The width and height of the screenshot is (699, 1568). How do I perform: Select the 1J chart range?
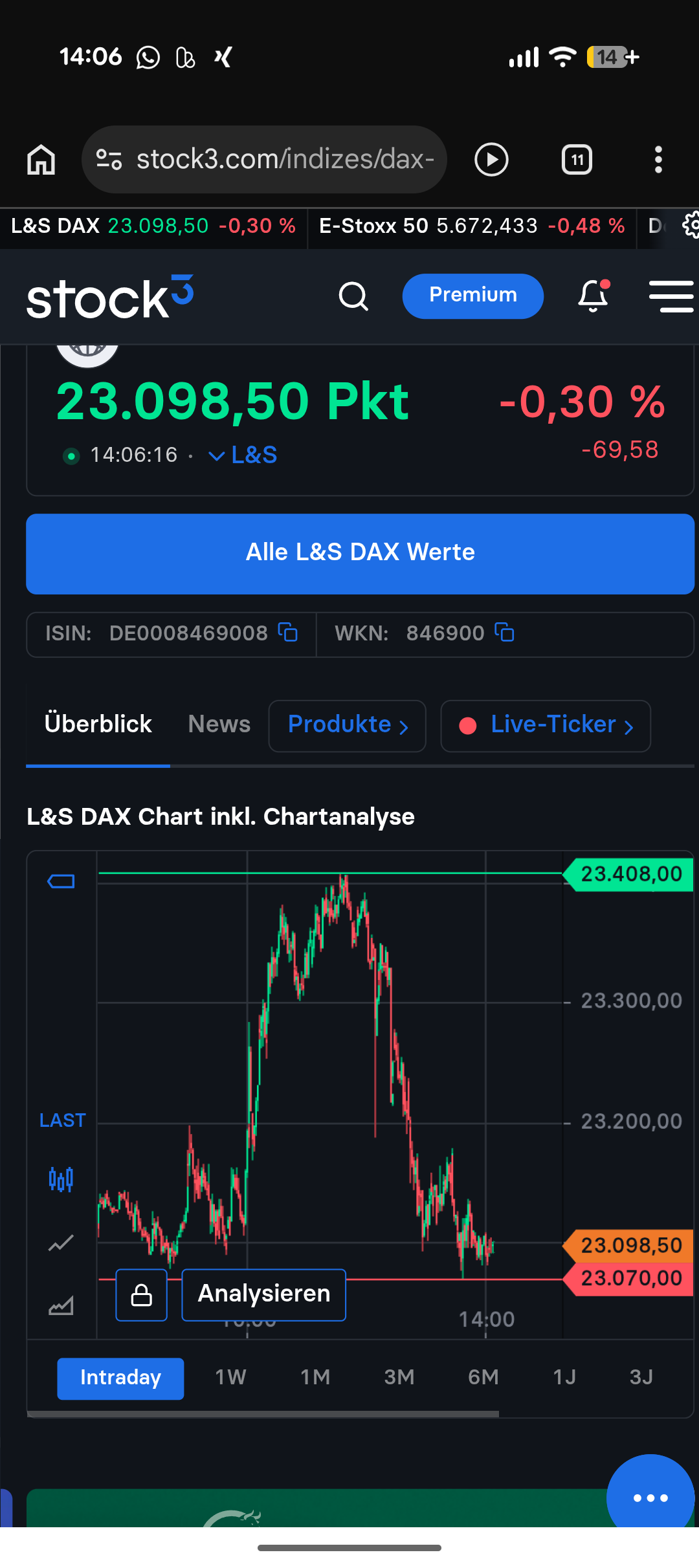(x=564, y=1378)
